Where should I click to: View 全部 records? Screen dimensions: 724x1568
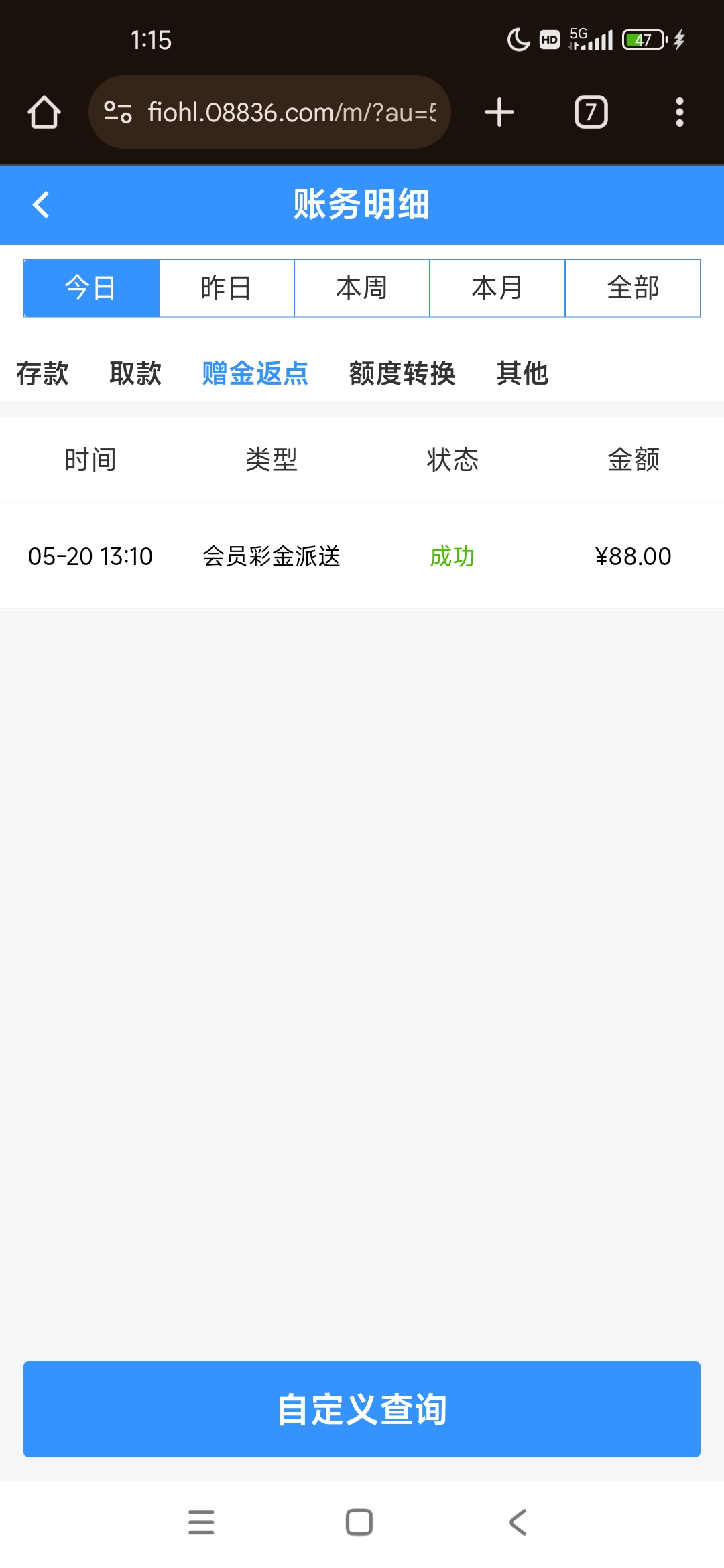633,288
